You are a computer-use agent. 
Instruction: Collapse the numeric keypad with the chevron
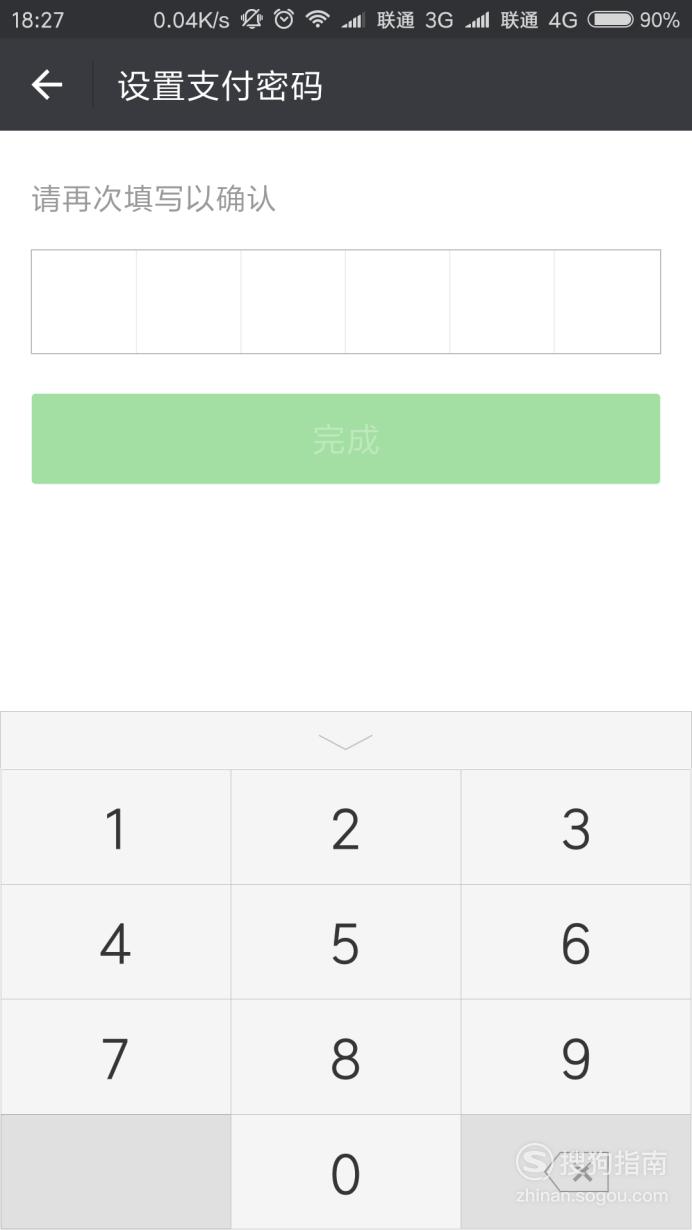[346, 741]
